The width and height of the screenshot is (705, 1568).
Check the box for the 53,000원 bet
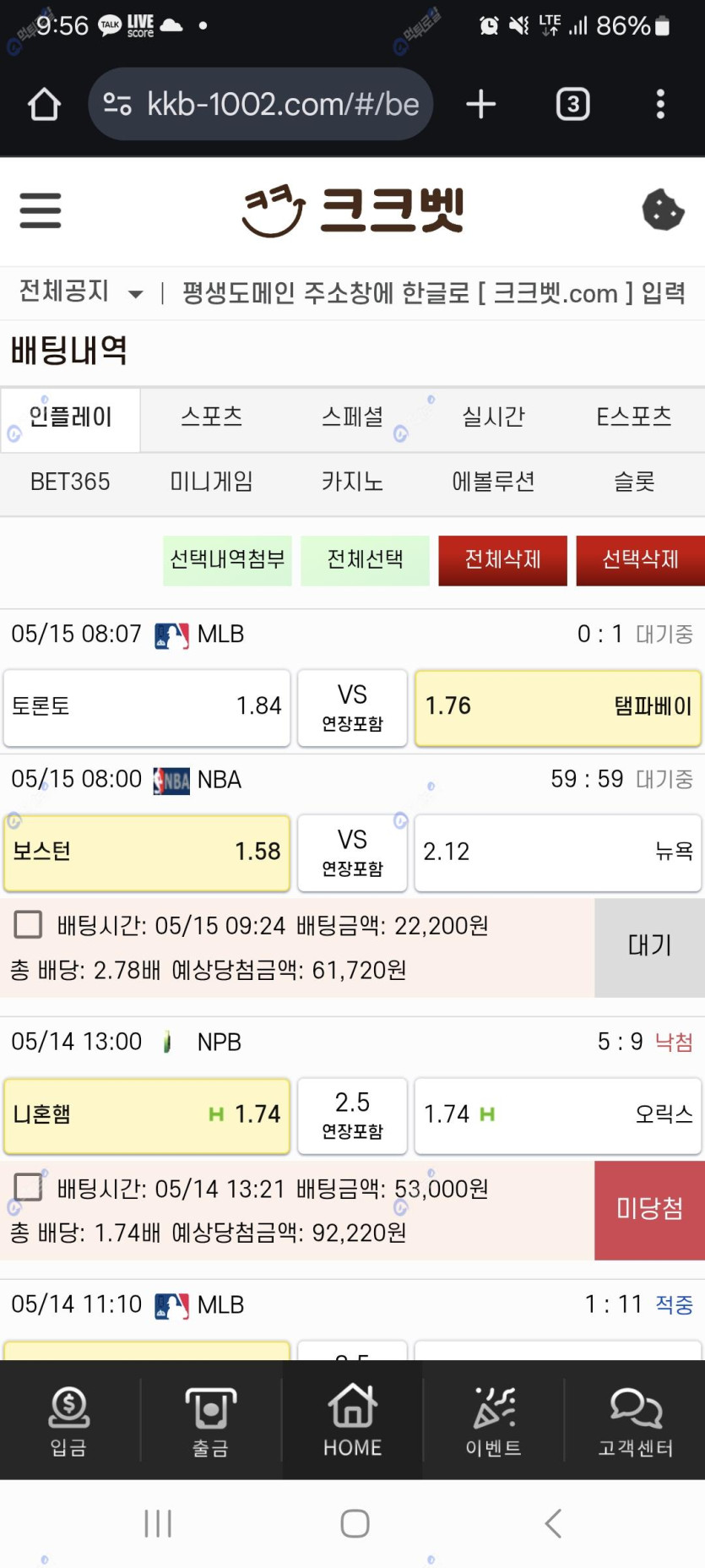coord(29,1188)
